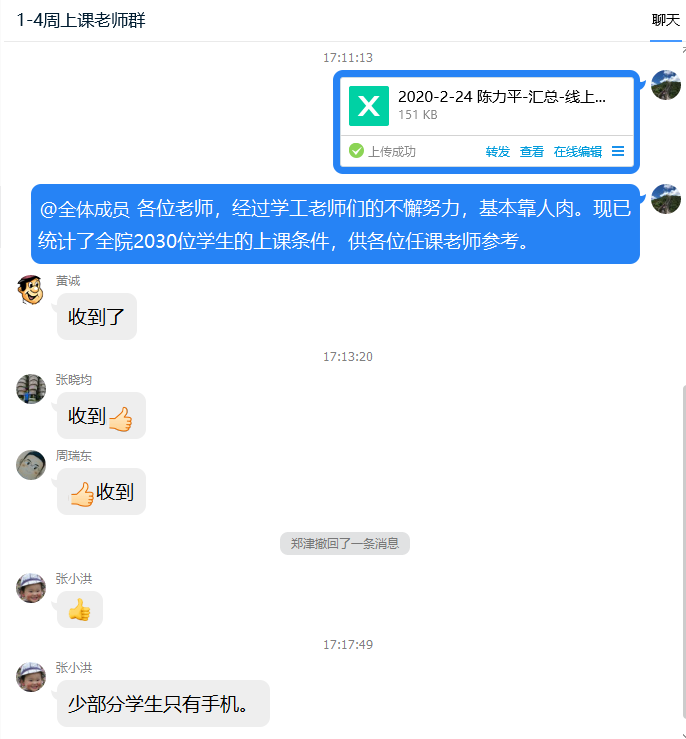This screenshot has height=739, width=686.
Task: Tap 查看 to view the file
Action: (532, 152)
